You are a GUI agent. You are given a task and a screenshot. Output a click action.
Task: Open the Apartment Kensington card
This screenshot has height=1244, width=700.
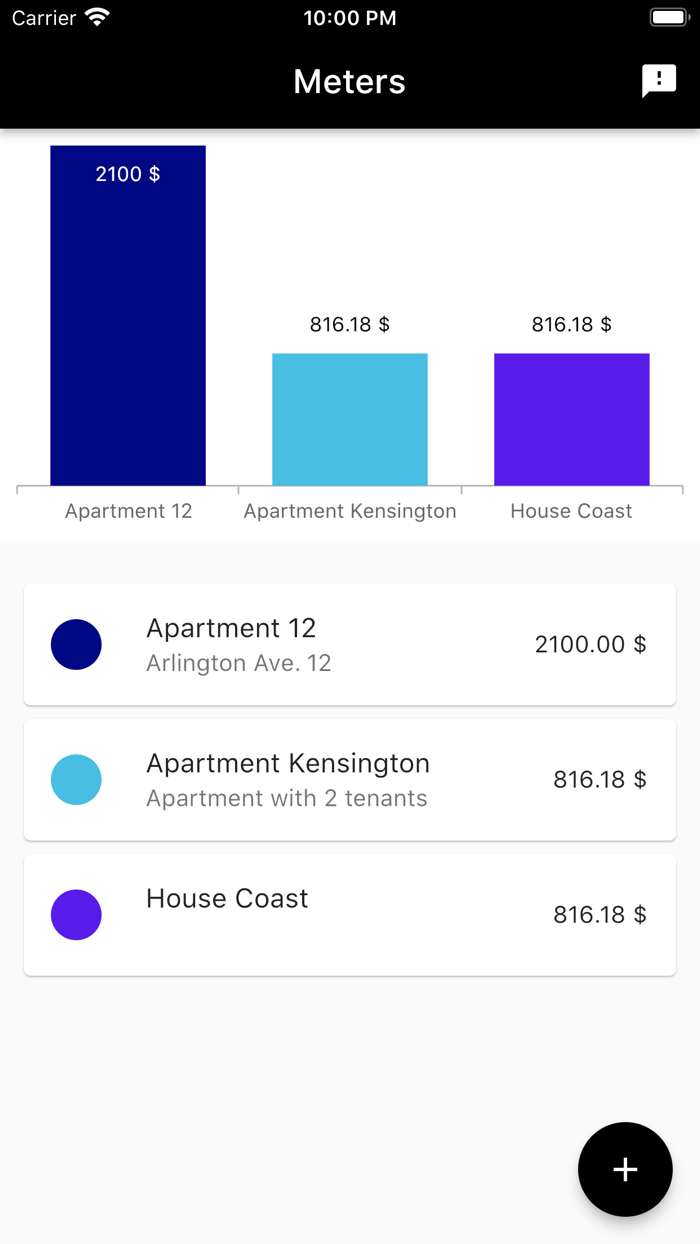pyautogui.click(x=350, y=780)
